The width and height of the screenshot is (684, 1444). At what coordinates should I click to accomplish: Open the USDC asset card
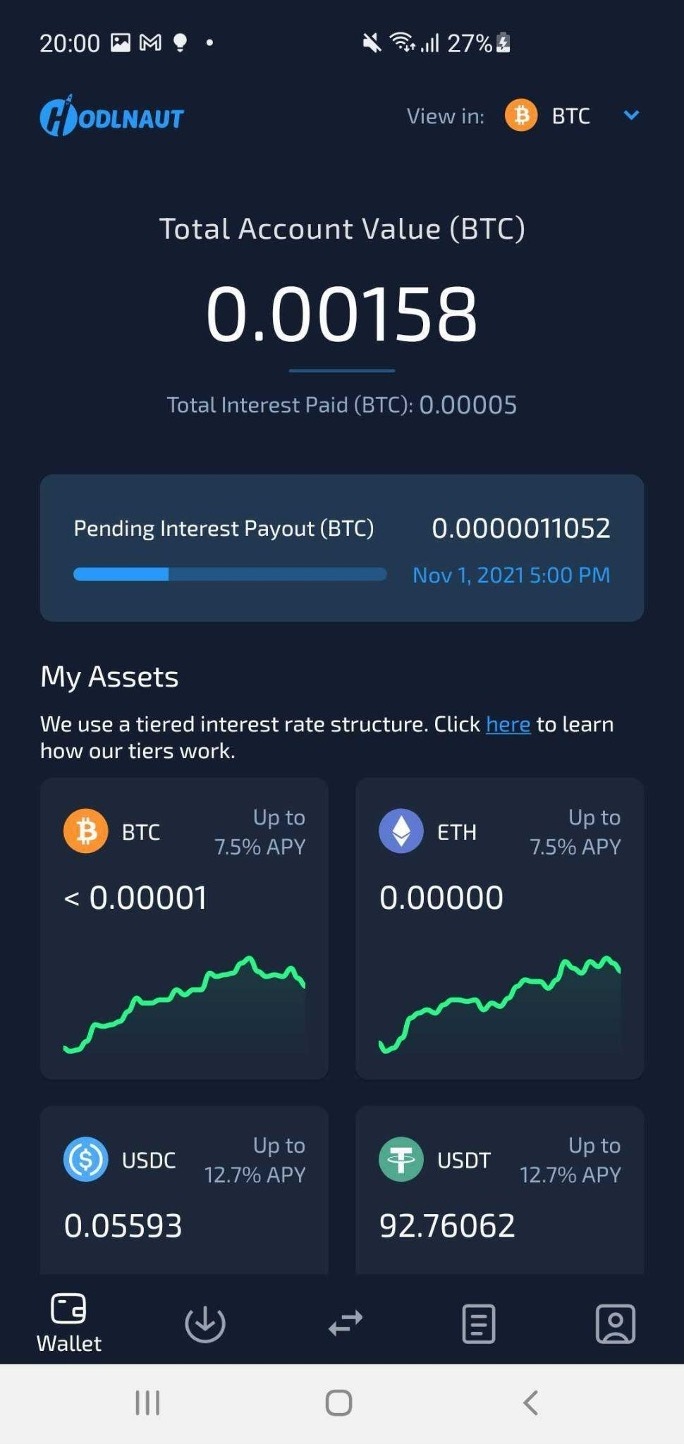[x=184, y=1190]
